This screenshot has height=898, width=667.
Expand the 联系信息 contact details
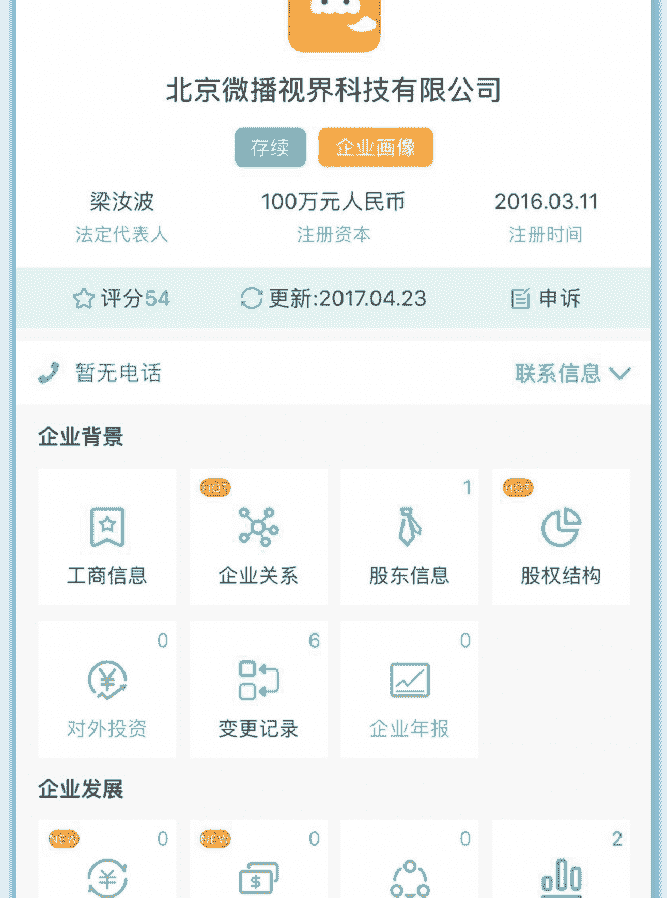pos(572,374)
